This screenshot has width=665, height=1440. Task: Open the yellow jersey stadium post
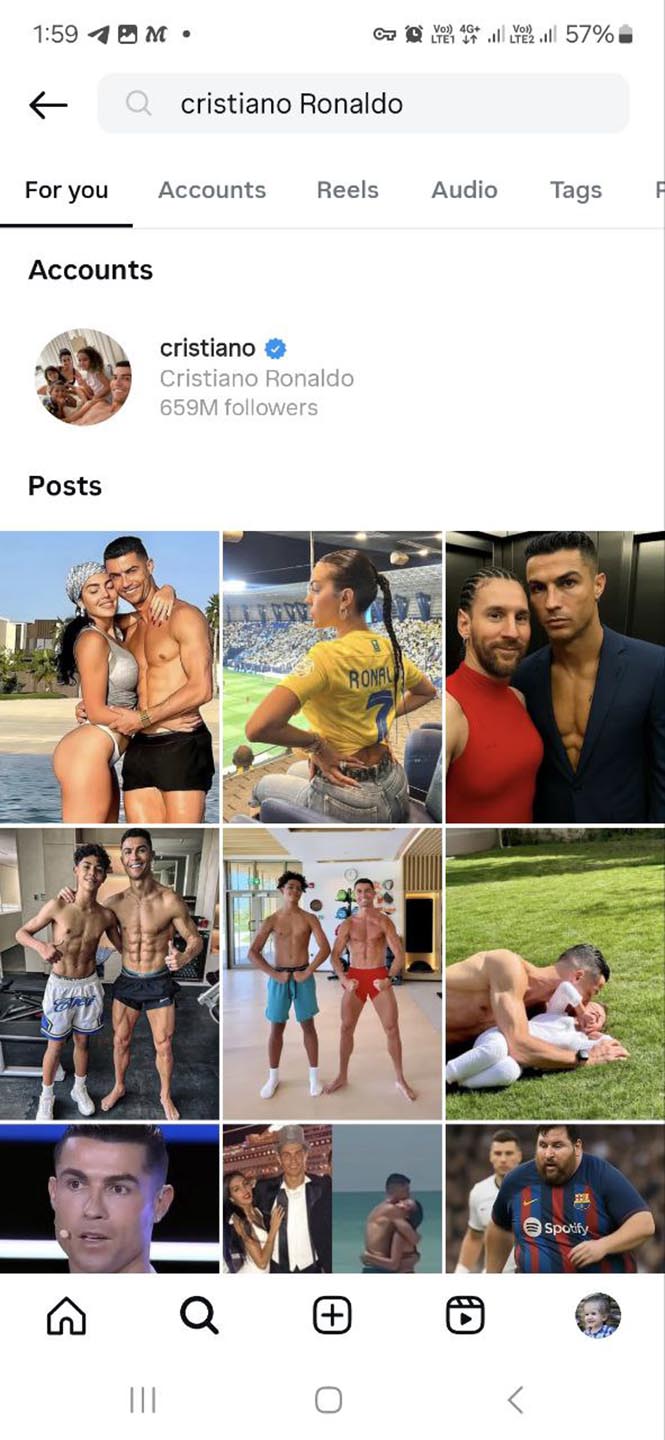click(332, 677)
